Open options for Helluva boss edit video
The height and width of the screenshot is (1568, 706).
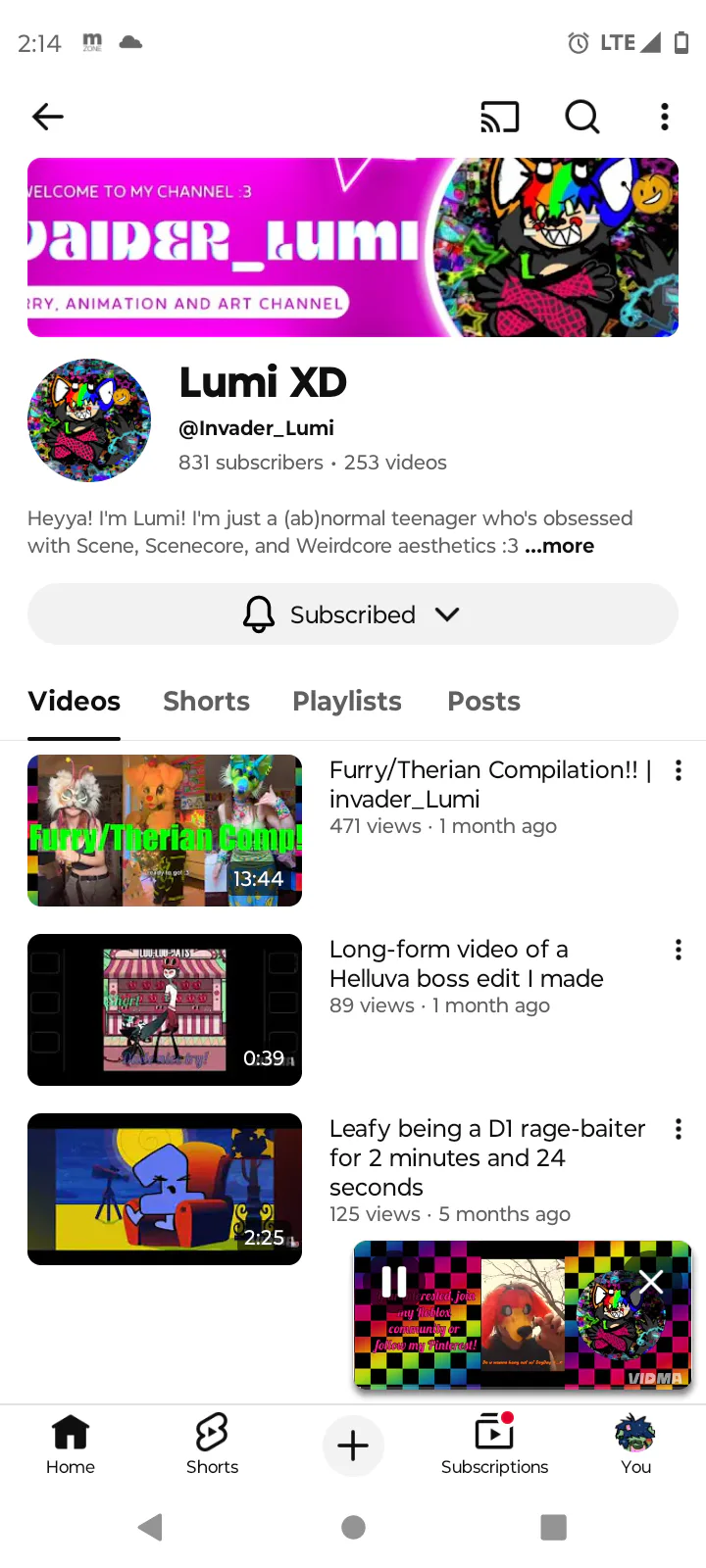click(678, 950)
